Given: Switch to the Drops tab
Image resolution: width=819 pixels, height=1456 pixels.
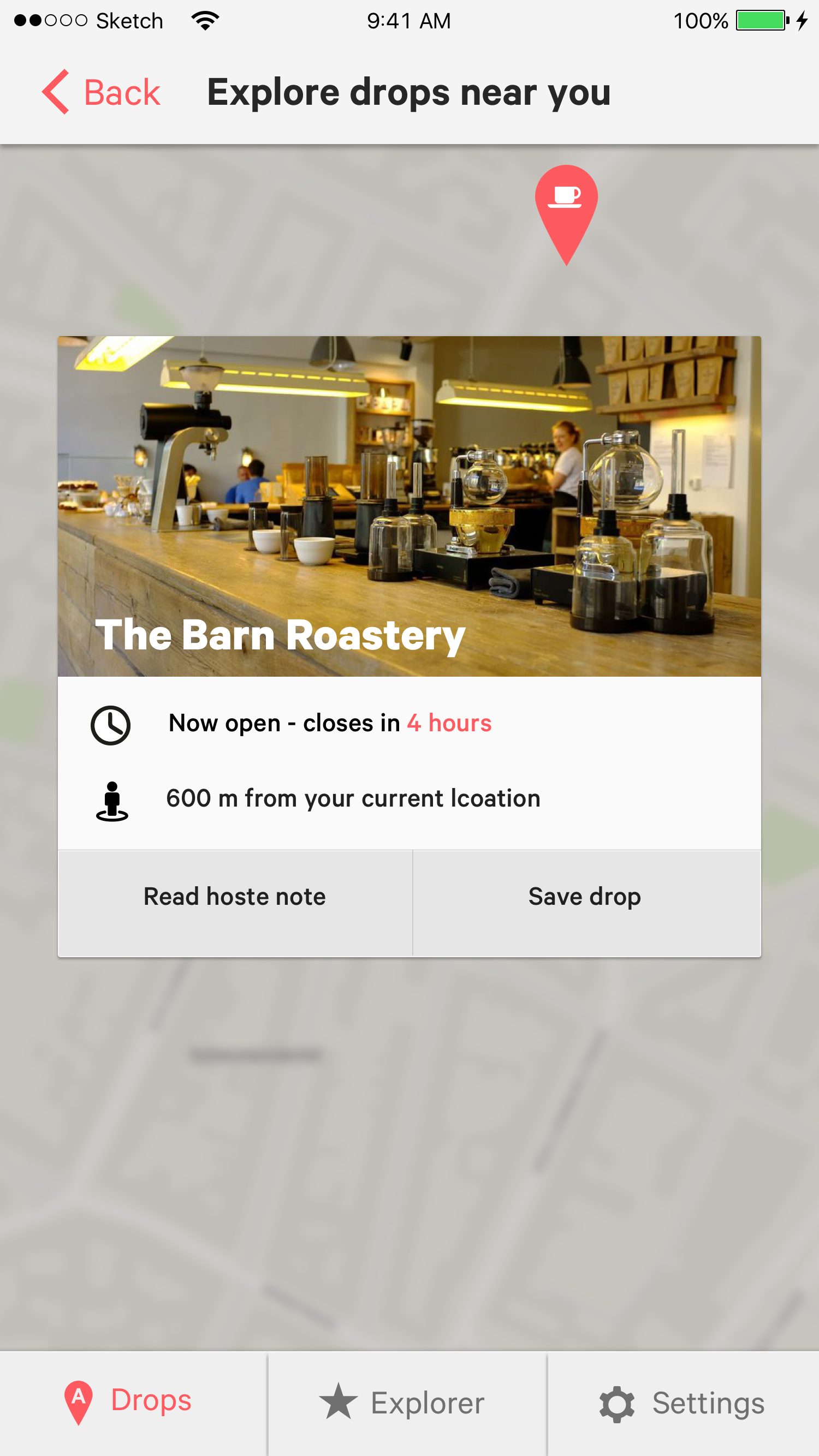Looking at the screenshot, I should [x=130, y=1403].
